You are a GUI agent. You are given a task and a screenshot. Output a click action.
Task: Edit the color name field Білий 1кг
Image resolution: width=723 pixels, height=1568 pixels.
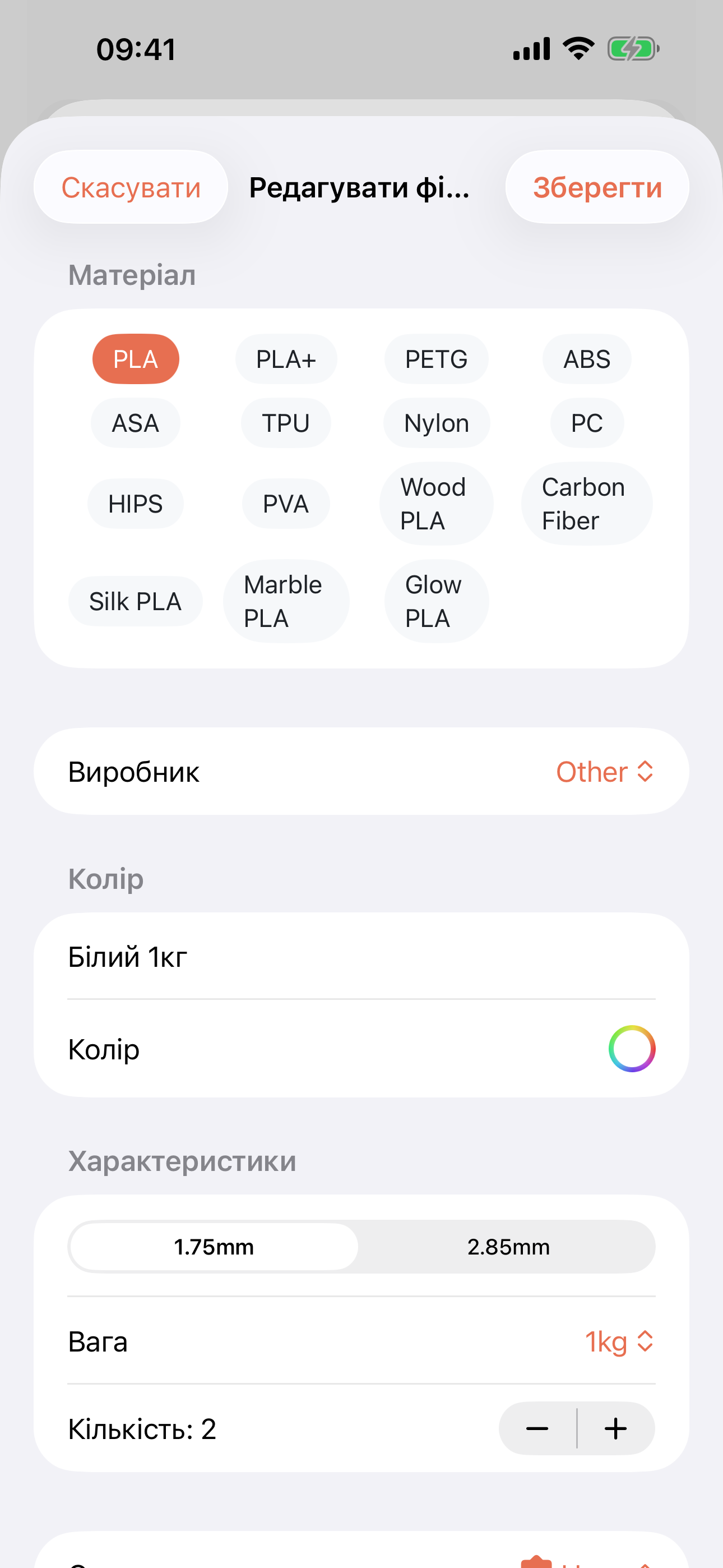pyautogui.click(x=360, y=957)
